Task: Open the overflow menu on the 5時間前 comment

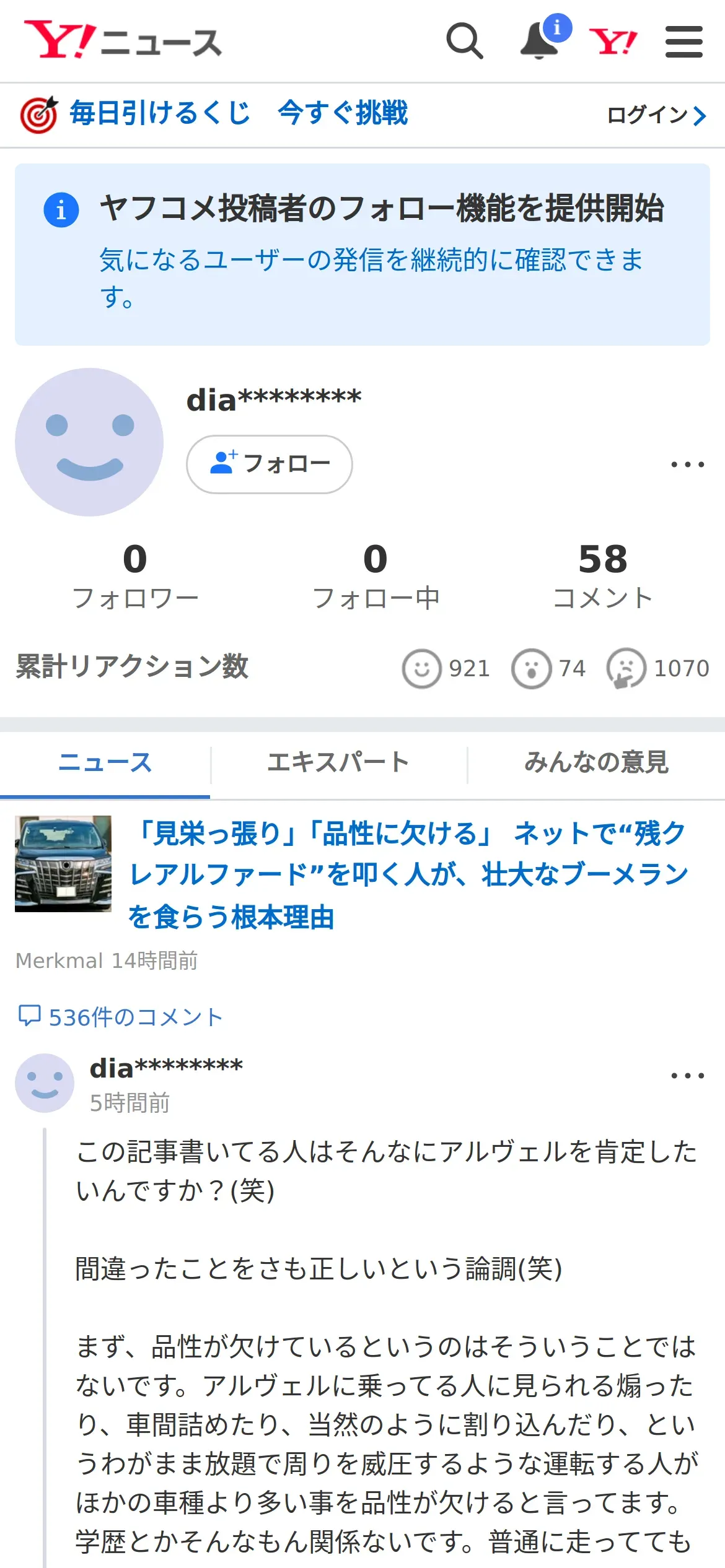Action: click(687, 1076)
